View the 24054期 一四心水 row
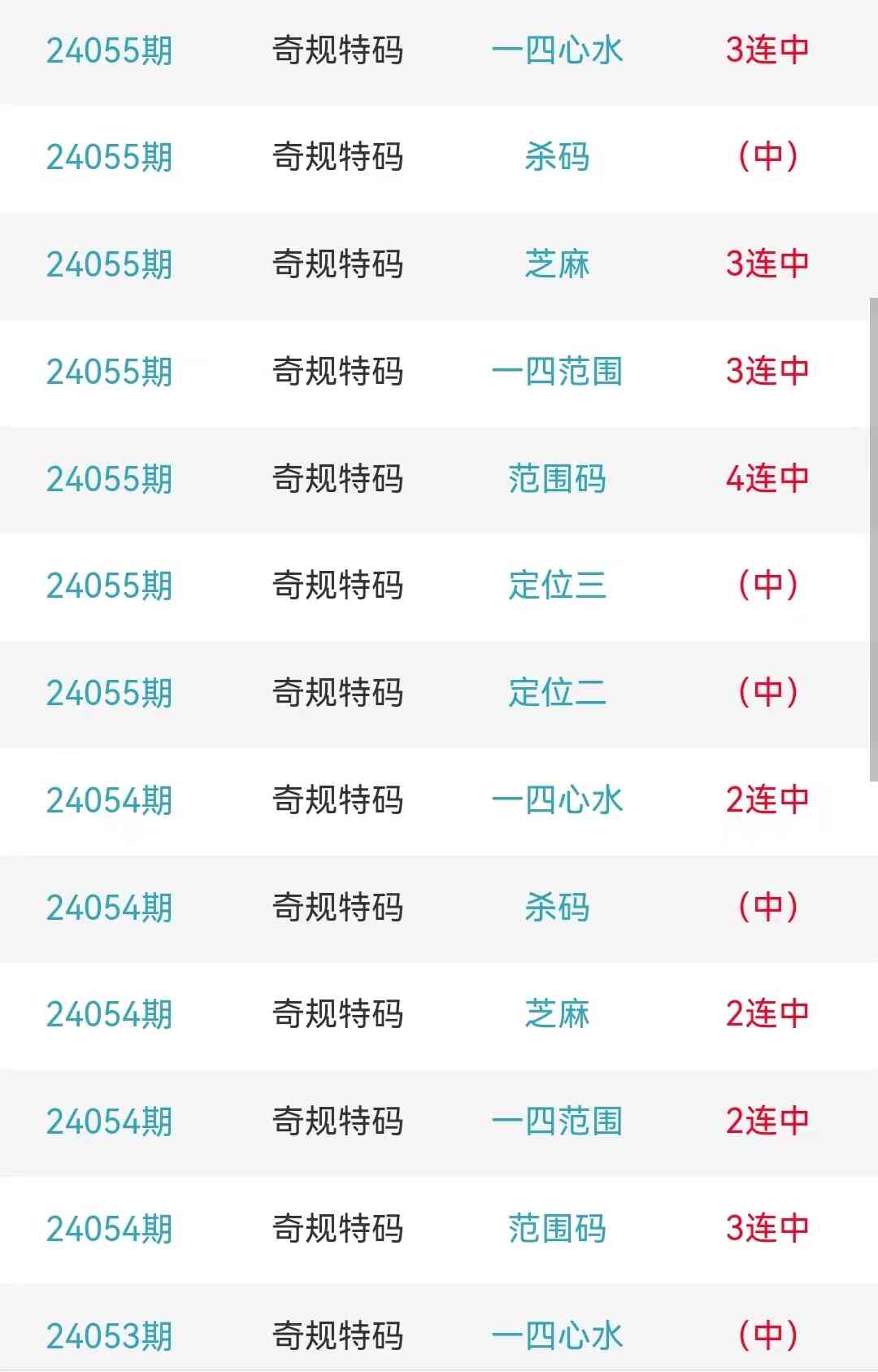 coord(557,800)
